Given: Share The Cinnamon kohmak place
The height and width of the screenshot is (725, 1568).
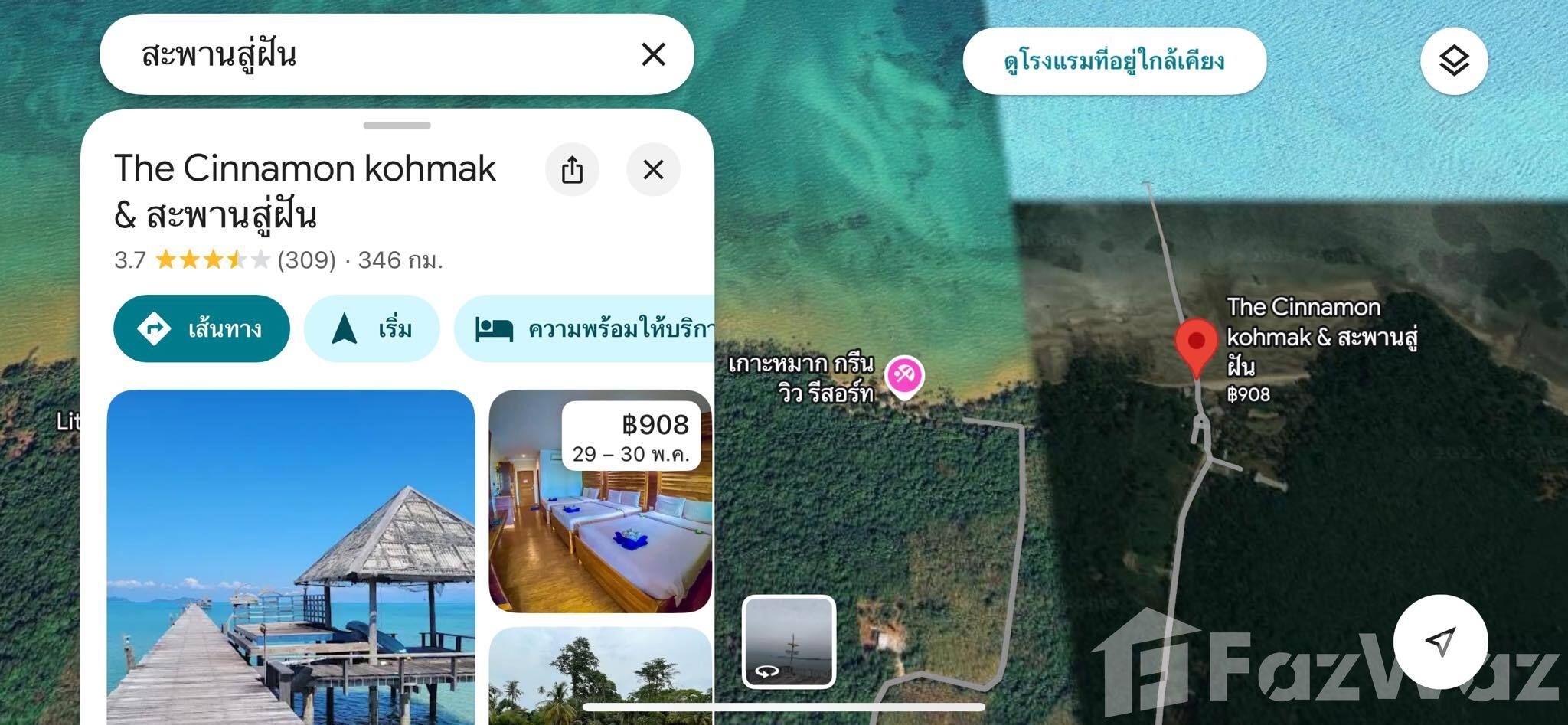Looking at the screenshot, I should [x=572, y=169].
